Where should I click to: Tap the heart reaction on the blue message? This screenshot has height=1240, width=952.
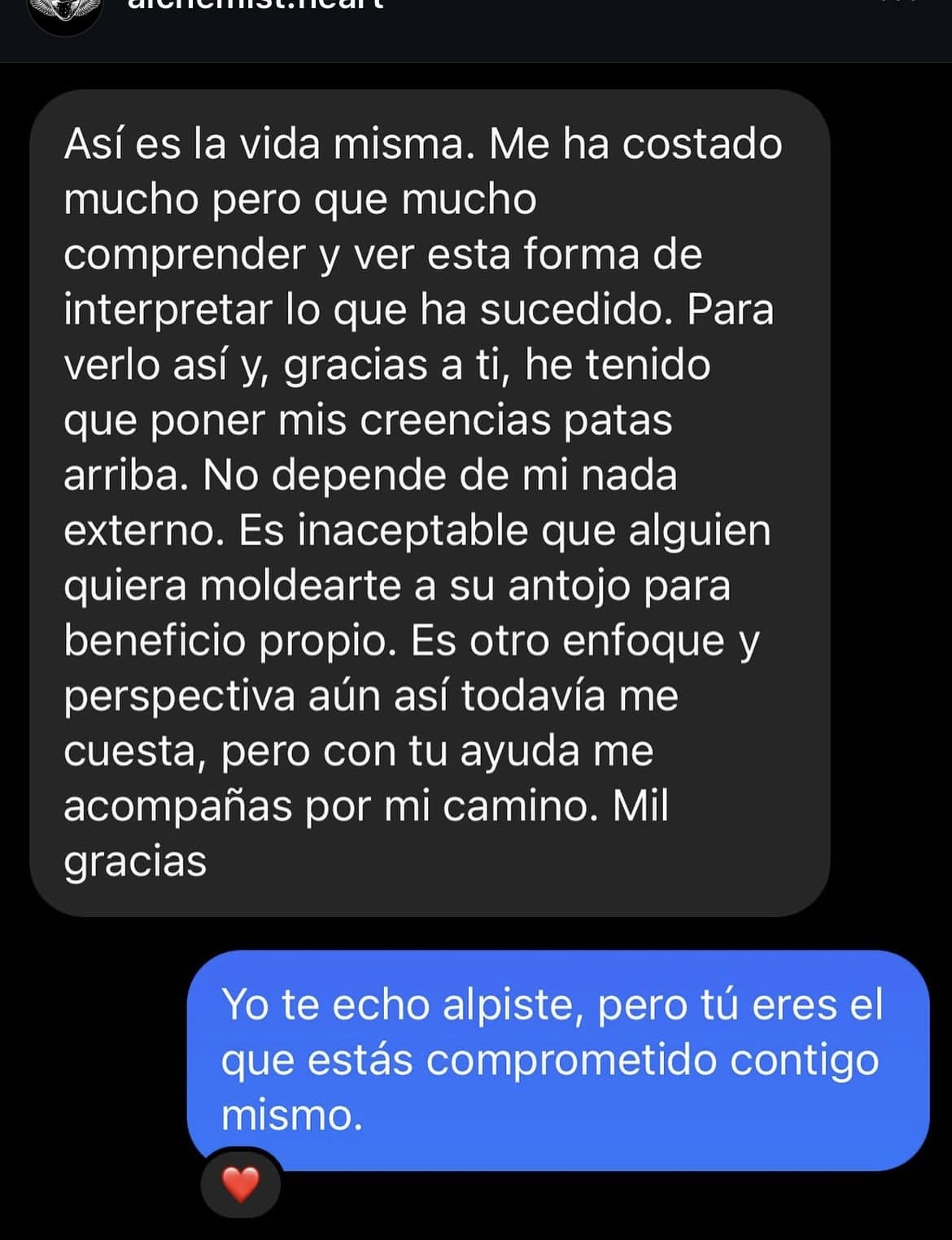[240, 1184]
